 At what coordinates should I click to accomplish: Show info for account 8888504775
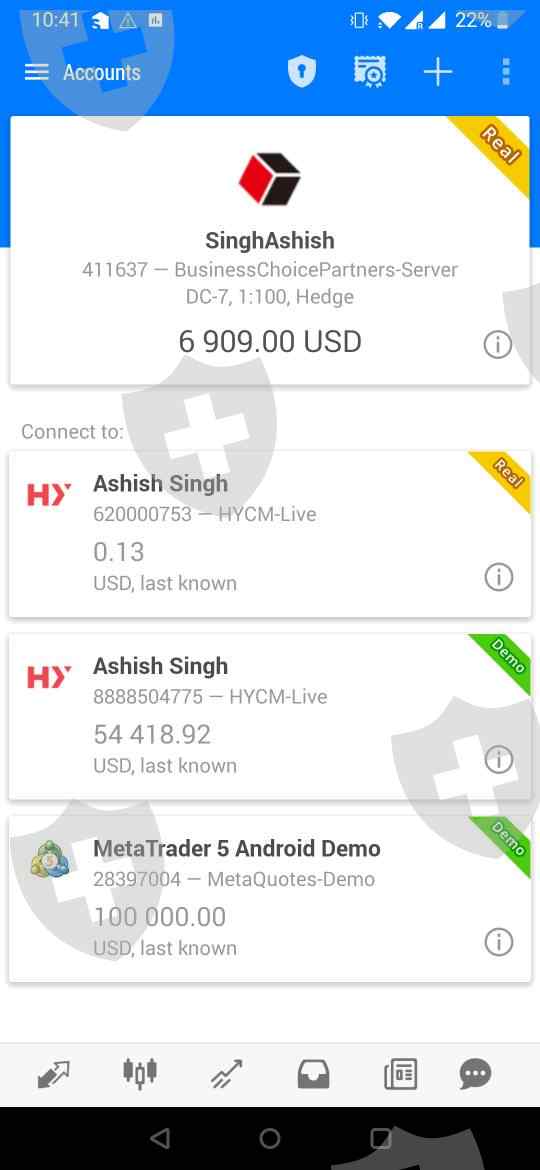pos(499,760)
